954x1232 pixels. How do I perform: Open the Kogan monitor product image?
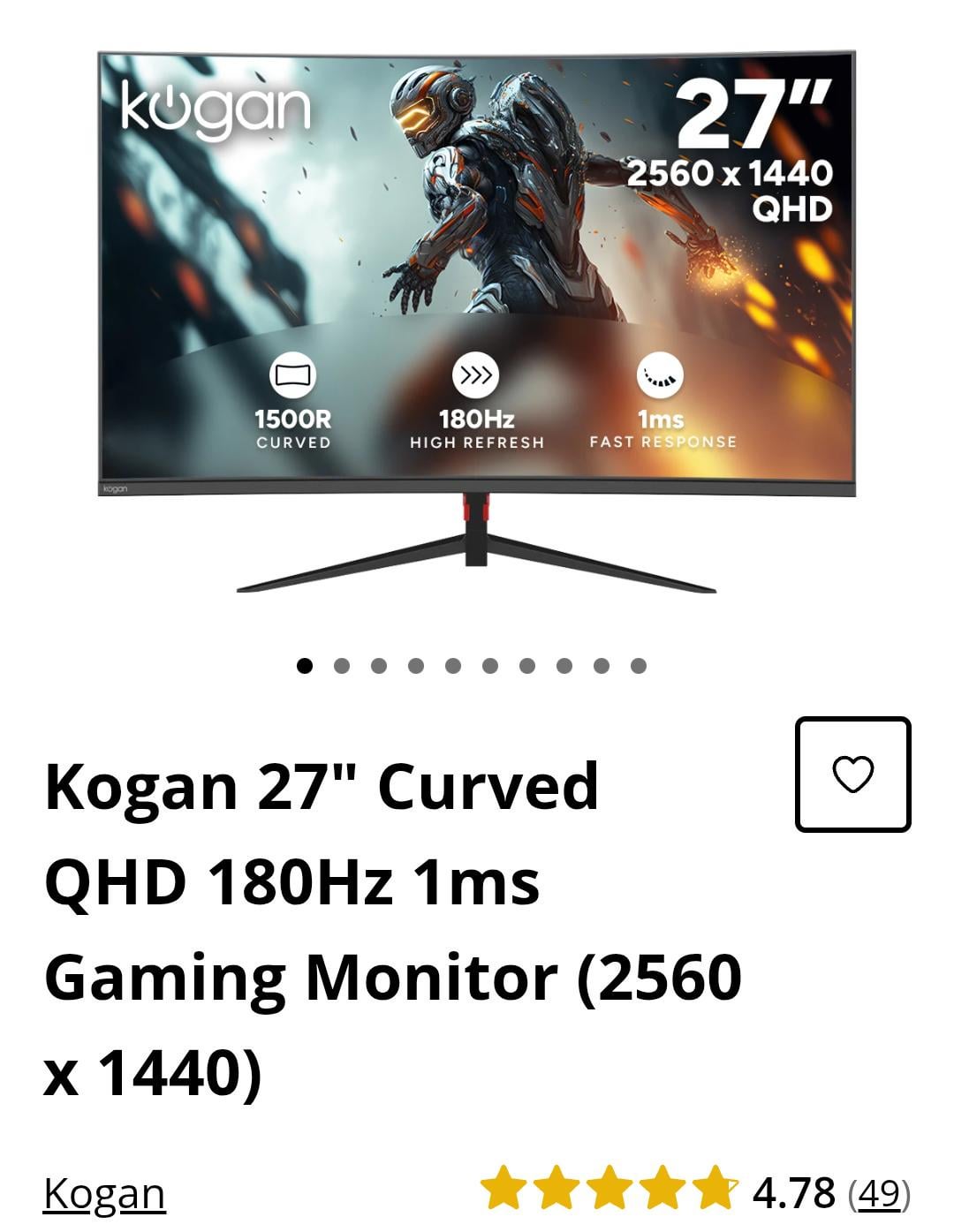[476, 318]
